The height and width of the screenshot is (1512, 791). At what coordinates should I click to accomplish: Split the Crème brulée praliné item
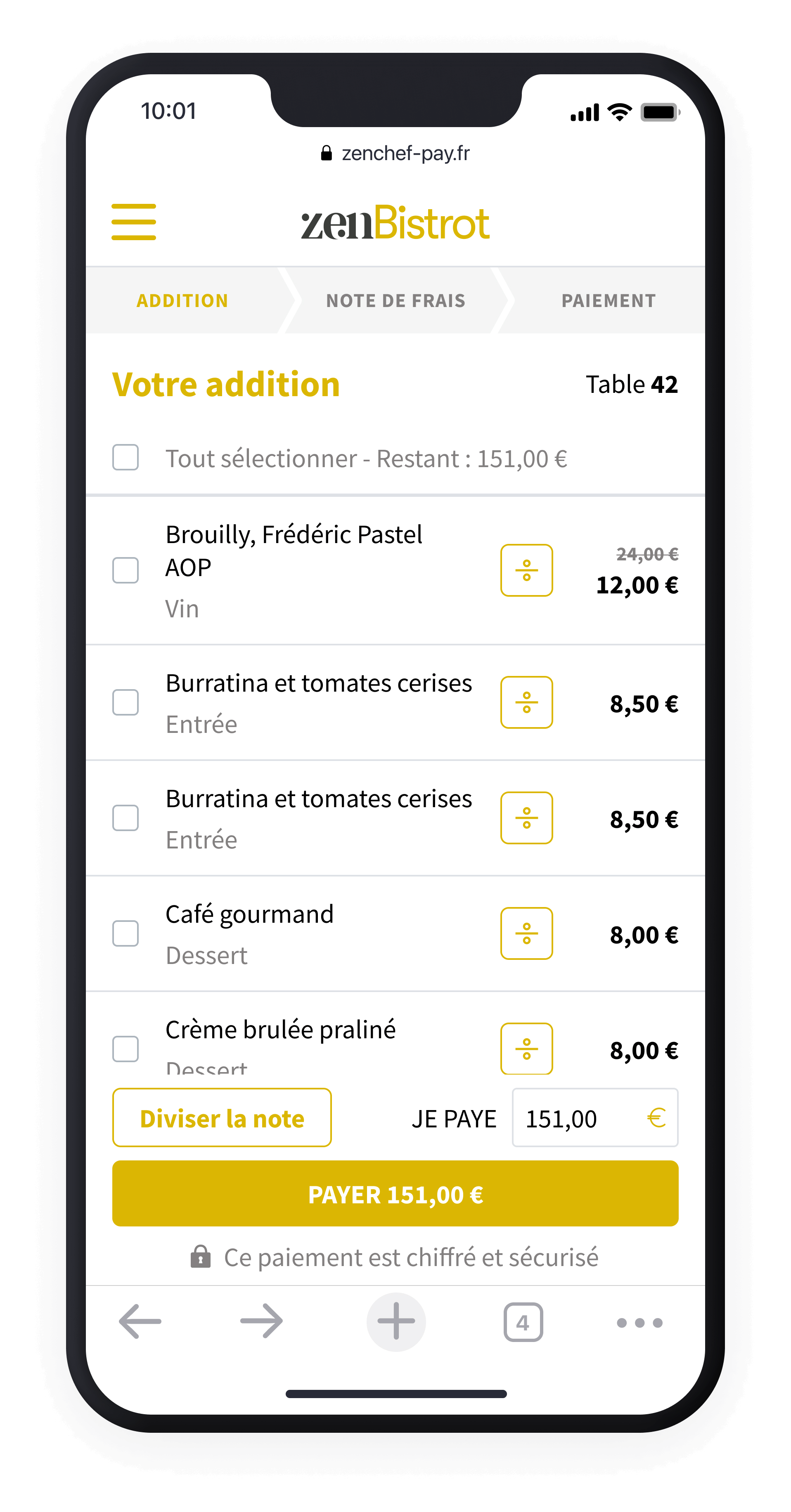pos(526,1048)
